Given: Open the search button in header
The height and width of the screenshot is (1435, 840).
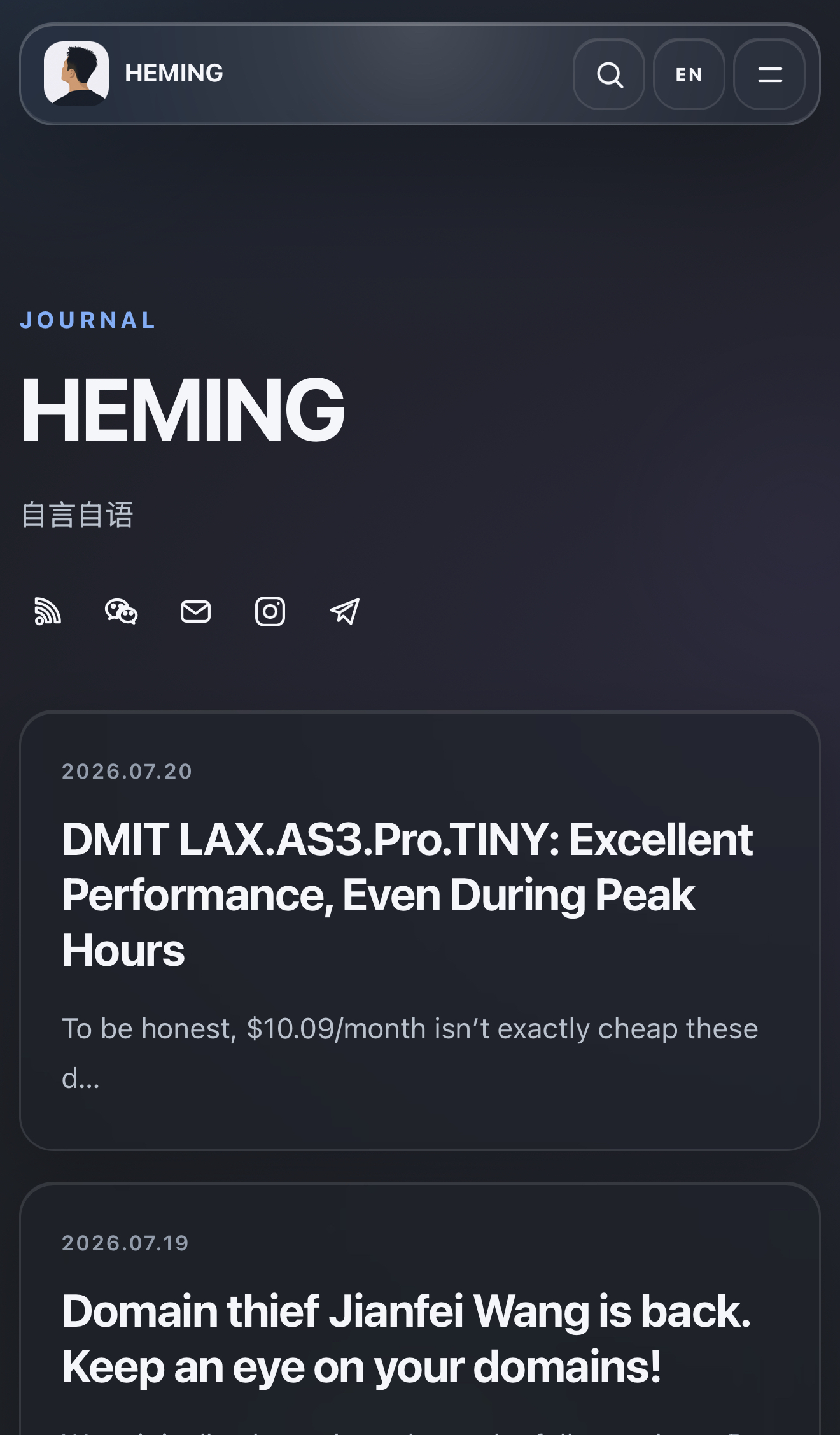Looking at the screenshot, I should (609, 74).
